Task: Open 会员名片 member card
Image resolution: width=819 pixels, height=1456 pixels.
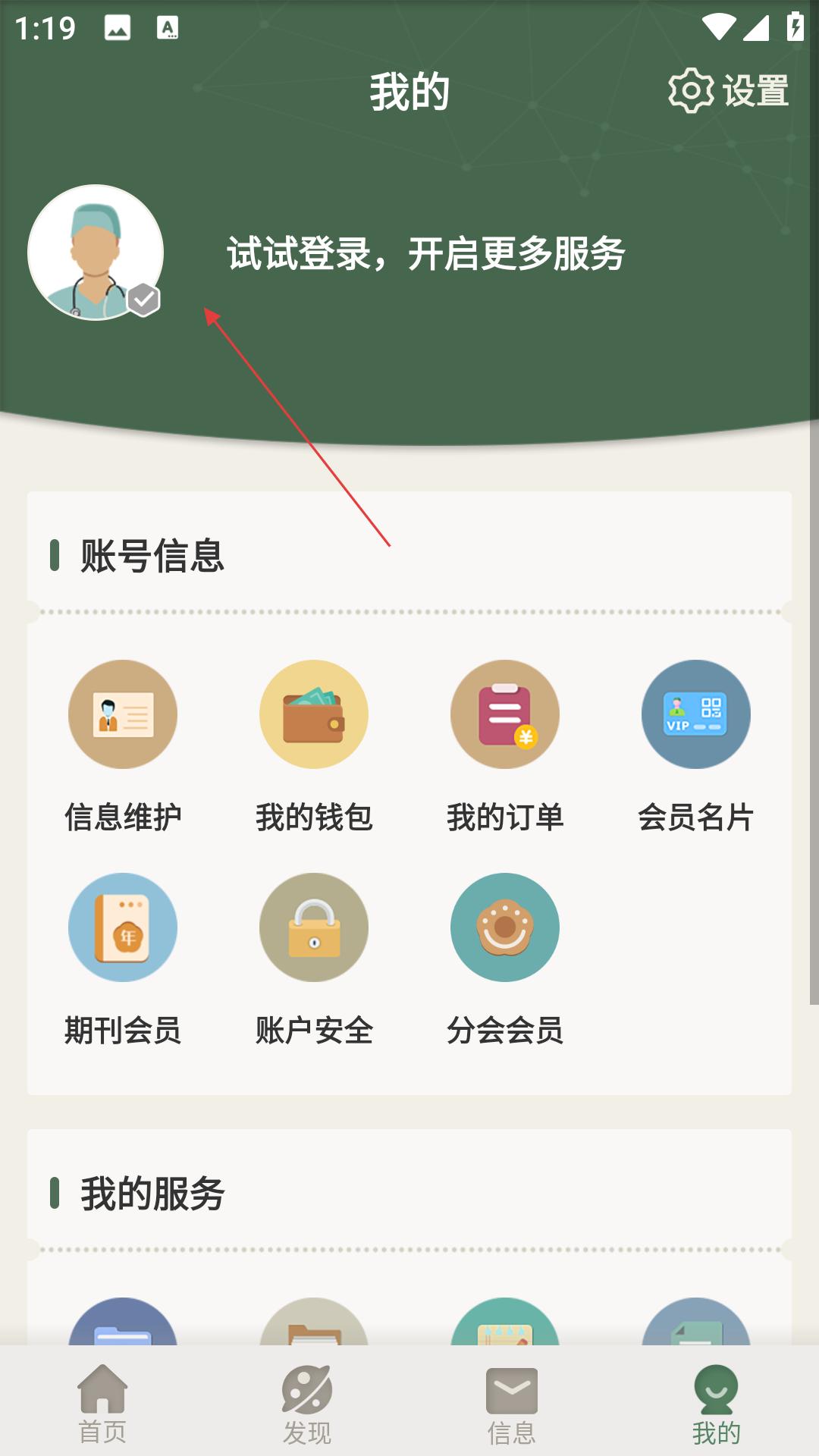Action: [696, 746]
